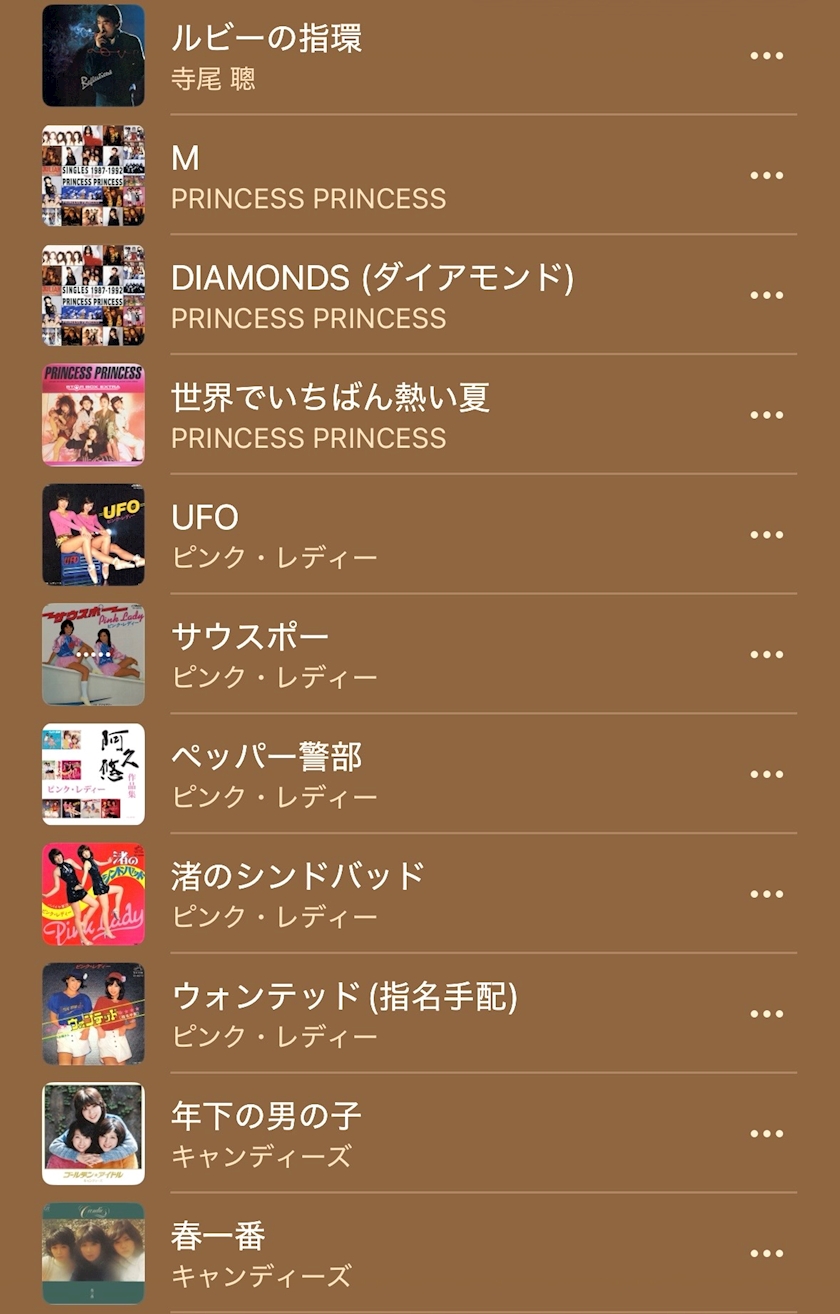Screen dimensions: 840x1314
Task: Open more options for サウスポー
Action: [x=767, y=655]
